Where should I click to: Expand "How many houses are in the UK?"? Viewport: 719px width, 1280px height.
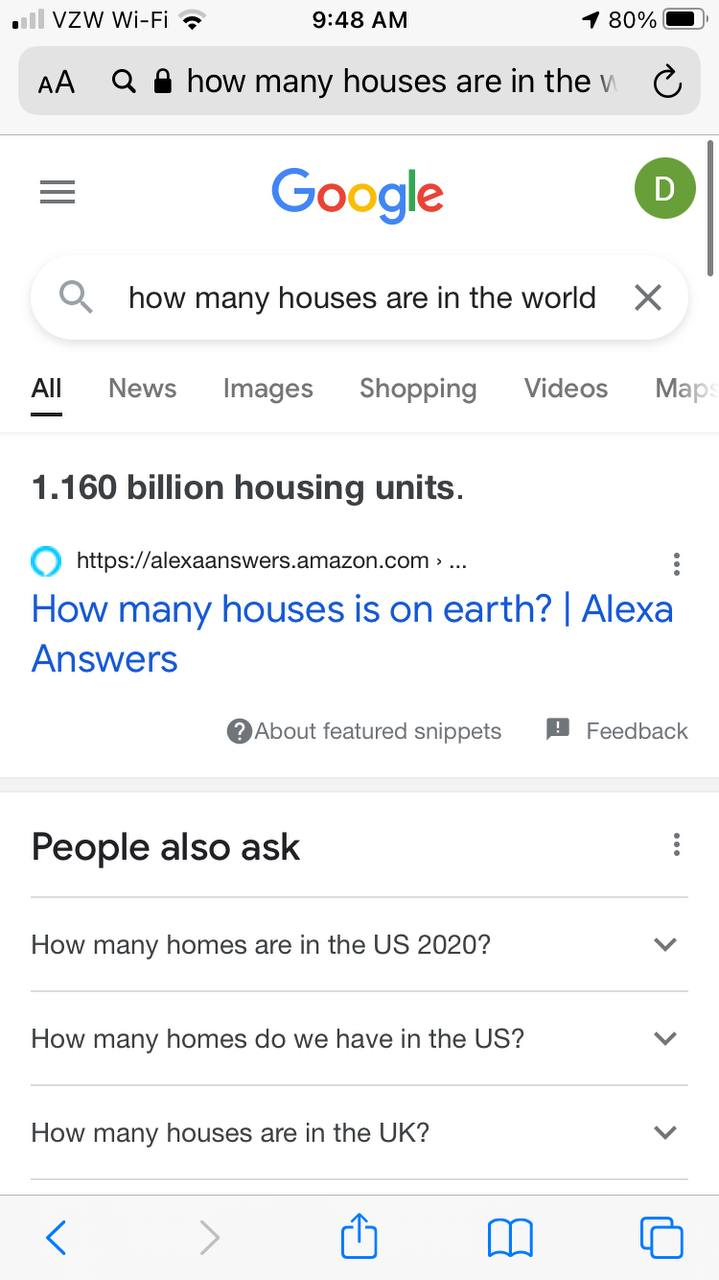point(359,1132)
